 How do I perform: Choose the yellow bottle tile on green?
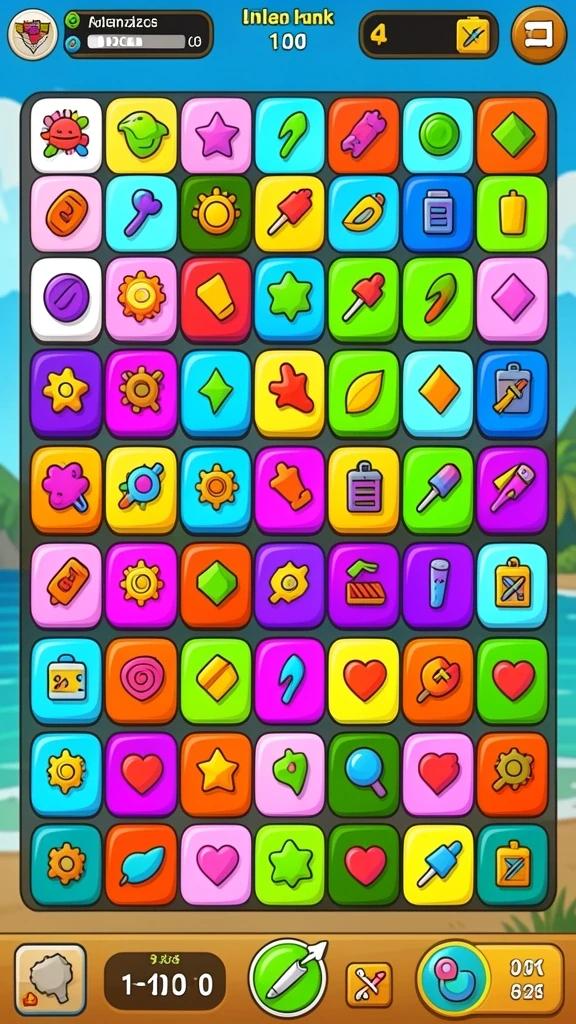(512, 213)
